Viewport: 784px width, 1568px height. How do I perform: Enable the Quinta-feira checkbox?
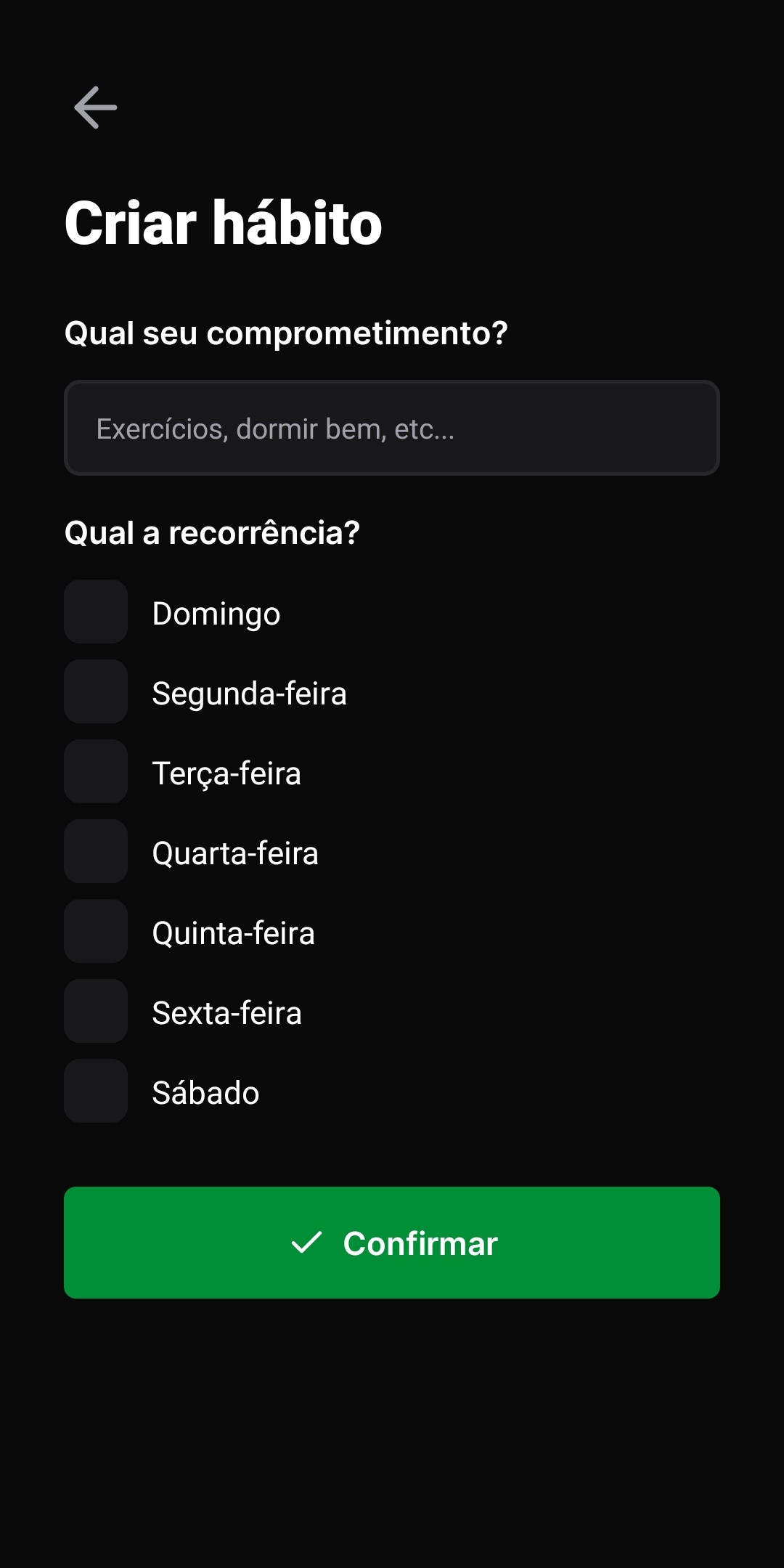[x=96, y=931]
